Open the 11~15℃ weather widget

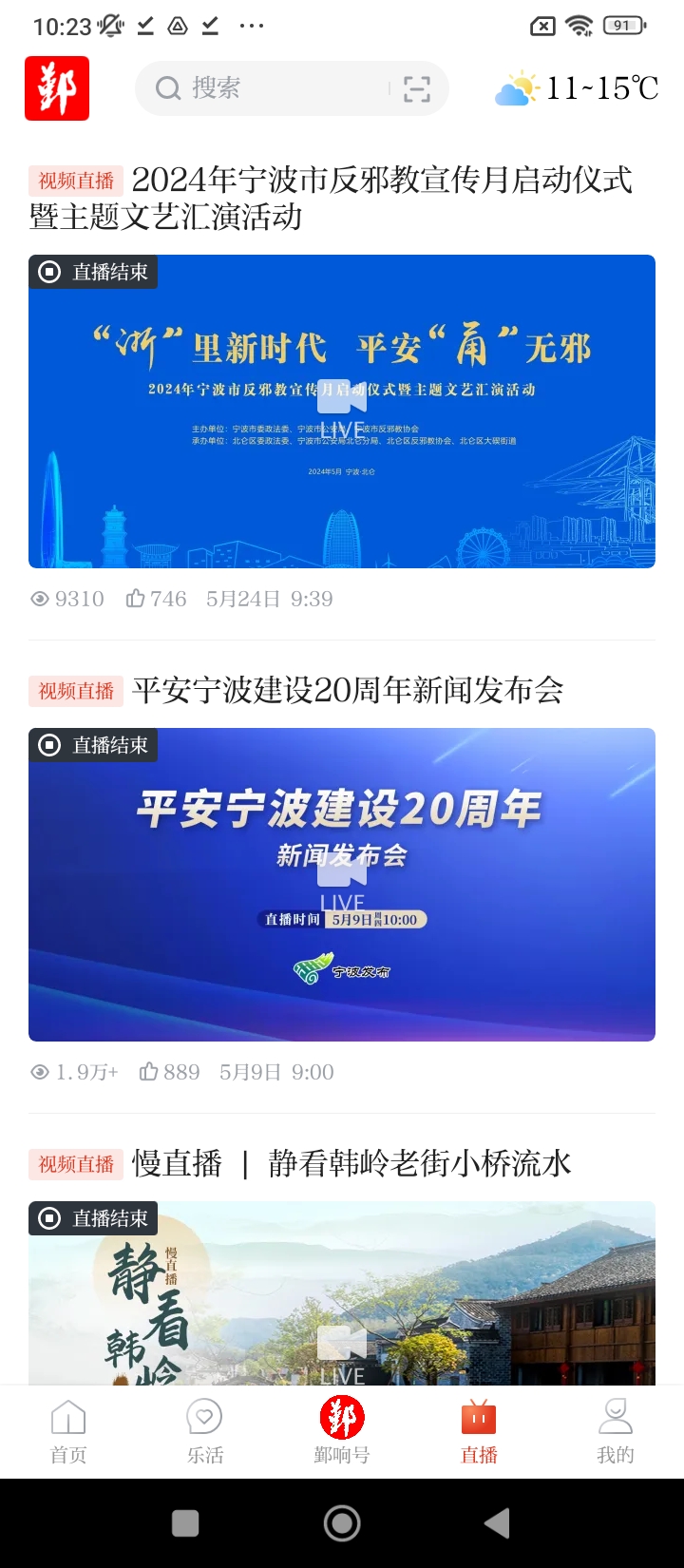point(577,88)
